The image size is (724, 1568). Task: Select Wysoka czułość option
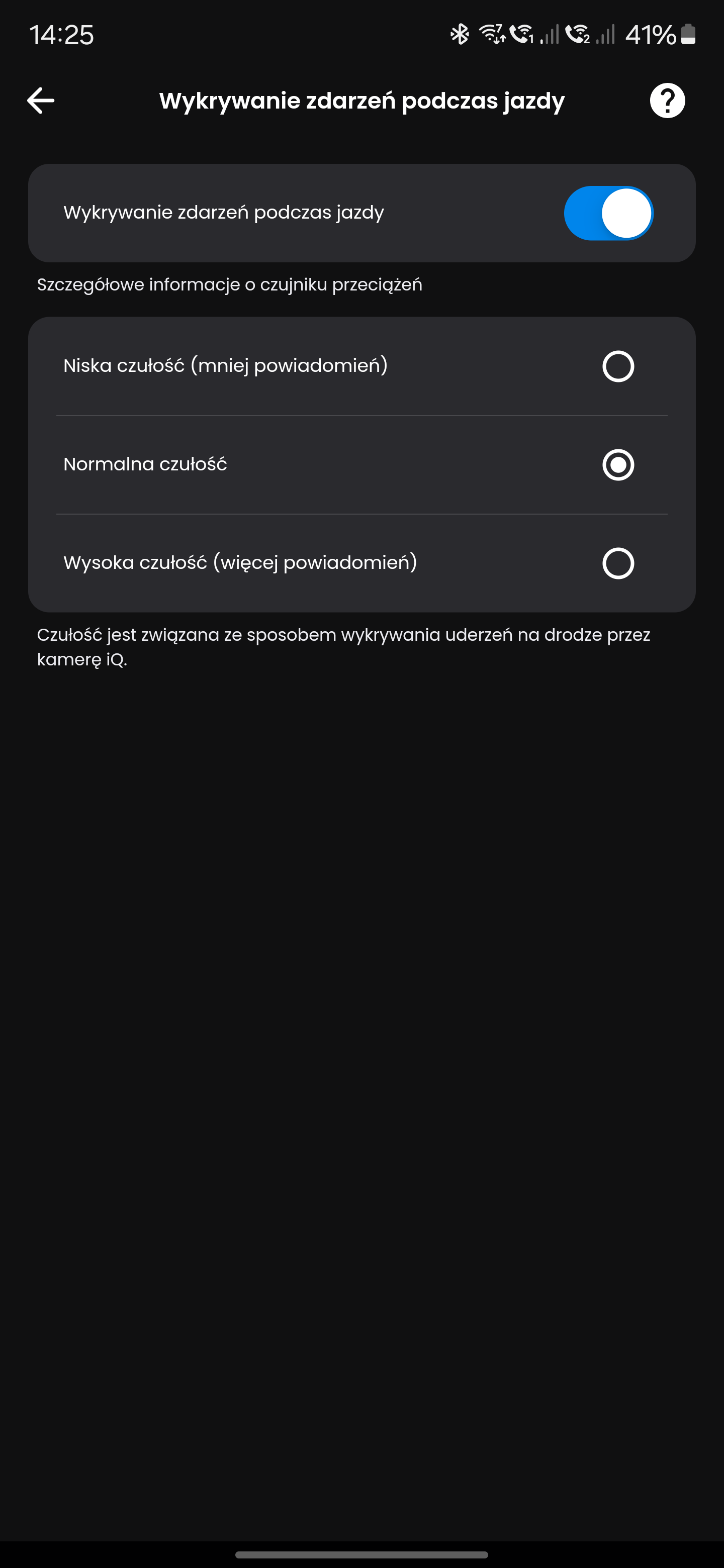361,563
